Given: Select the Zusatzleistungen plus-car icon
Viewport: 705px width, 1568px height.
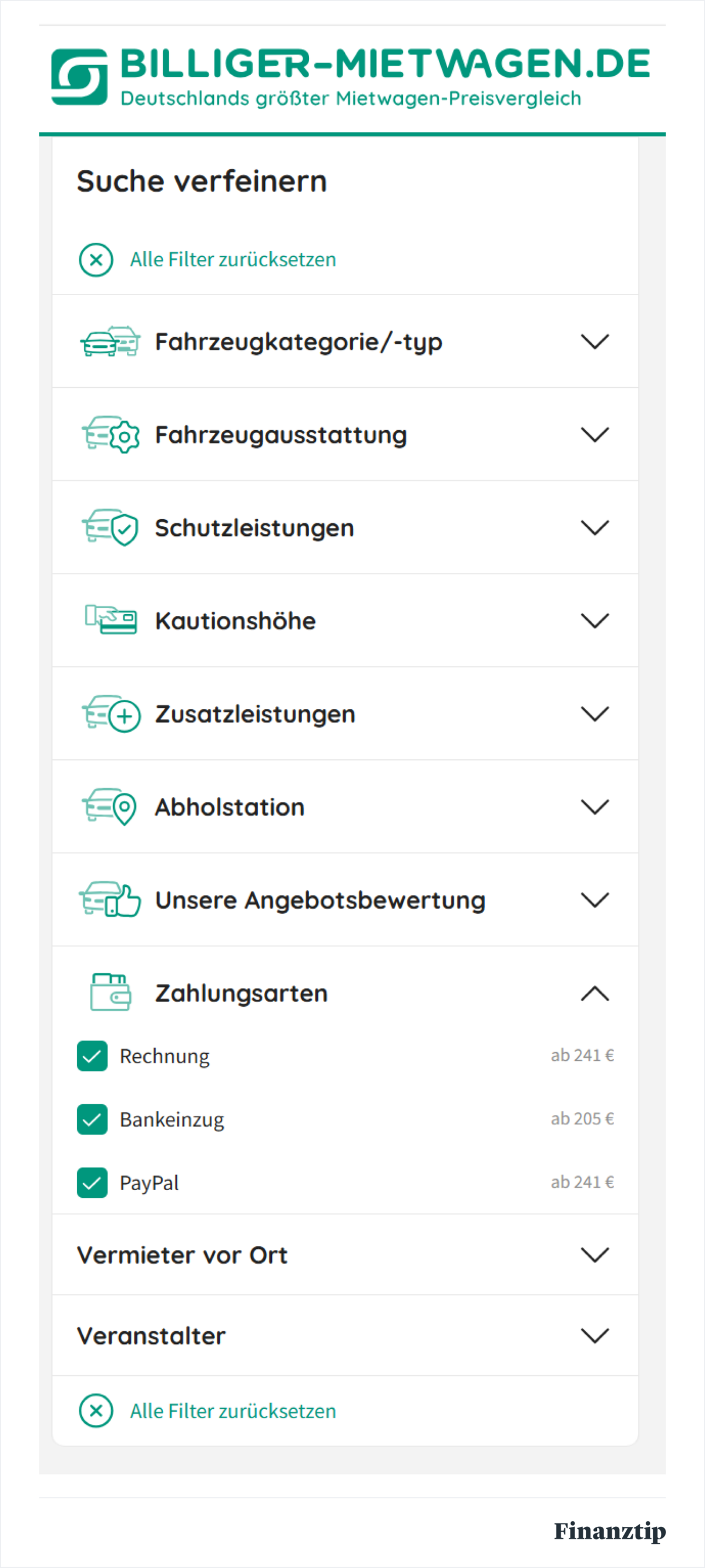Looking at the screenshot, I should (109, 713).
